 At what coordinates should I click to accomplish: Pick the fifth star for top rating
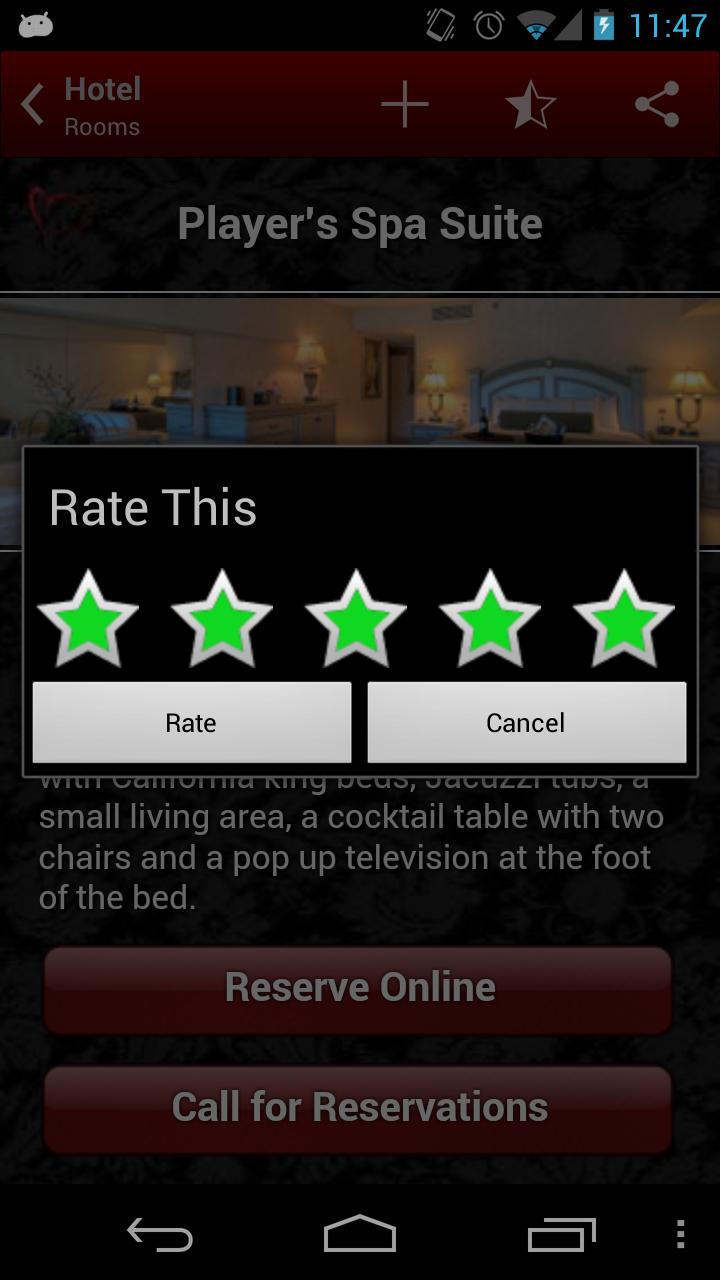tap(624, 619)
